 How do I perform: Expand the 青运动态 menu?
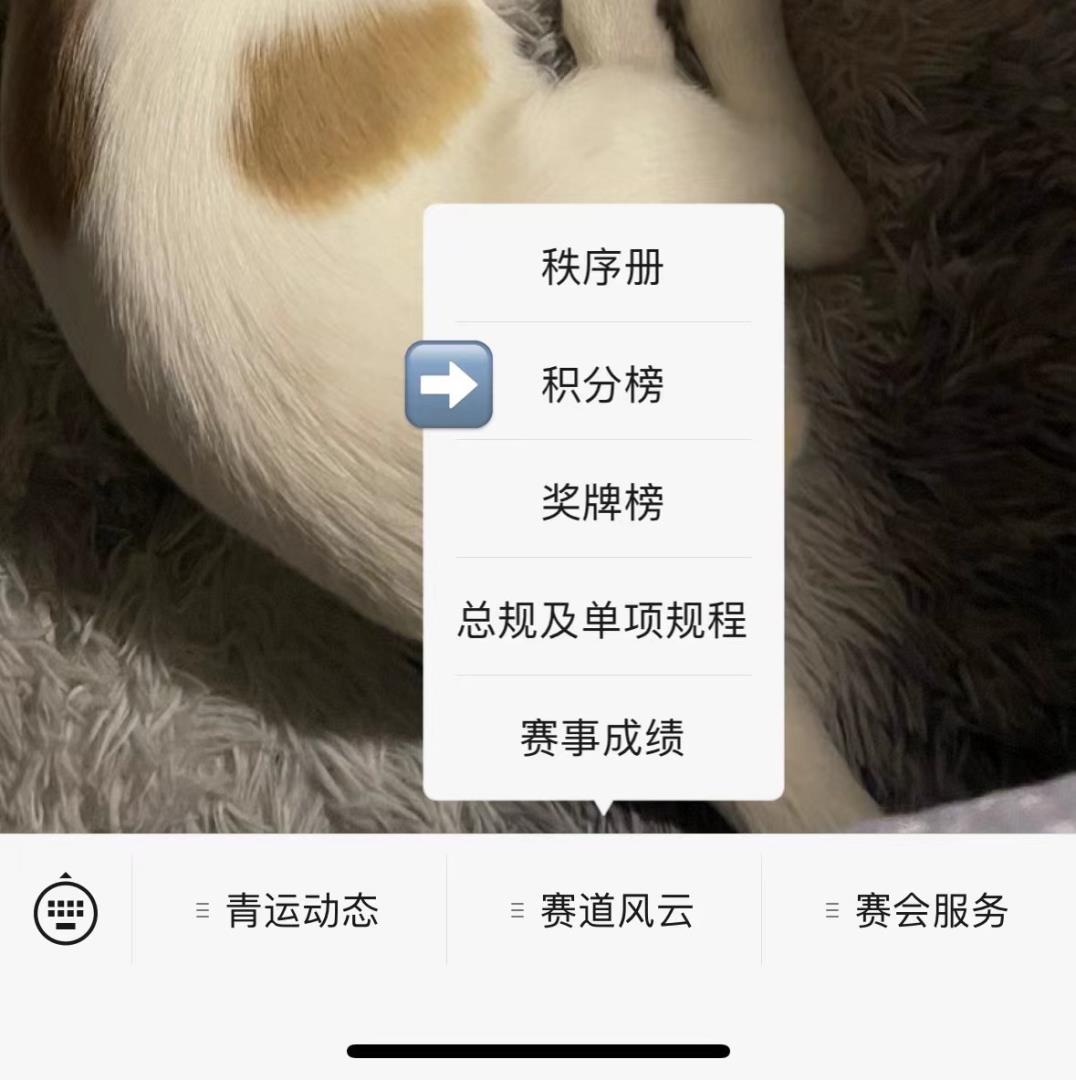coord(289,911)
